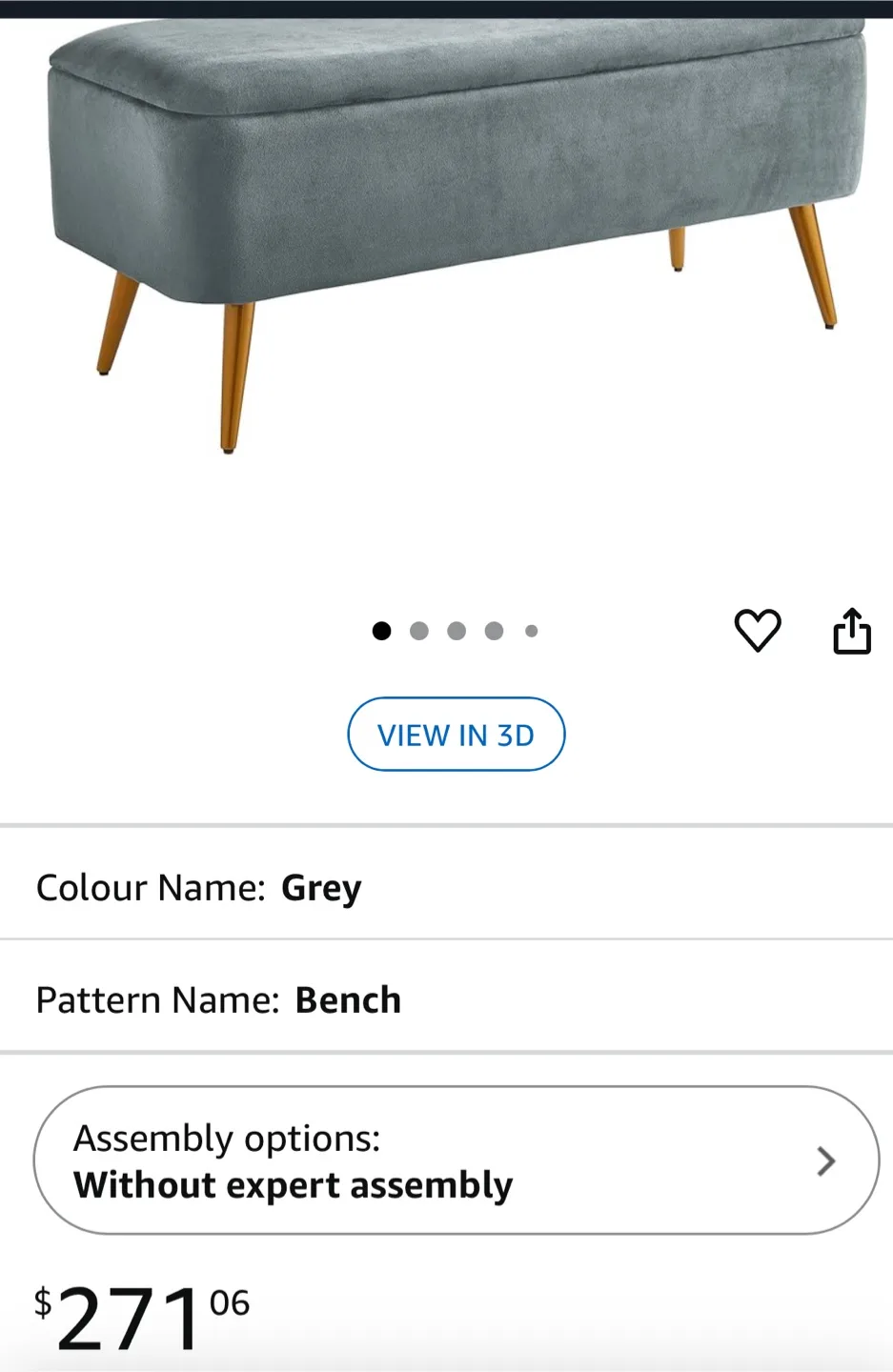Show the fifth product image dot
The height and width of the screenshot is (1372, 893).
(531, 630)
